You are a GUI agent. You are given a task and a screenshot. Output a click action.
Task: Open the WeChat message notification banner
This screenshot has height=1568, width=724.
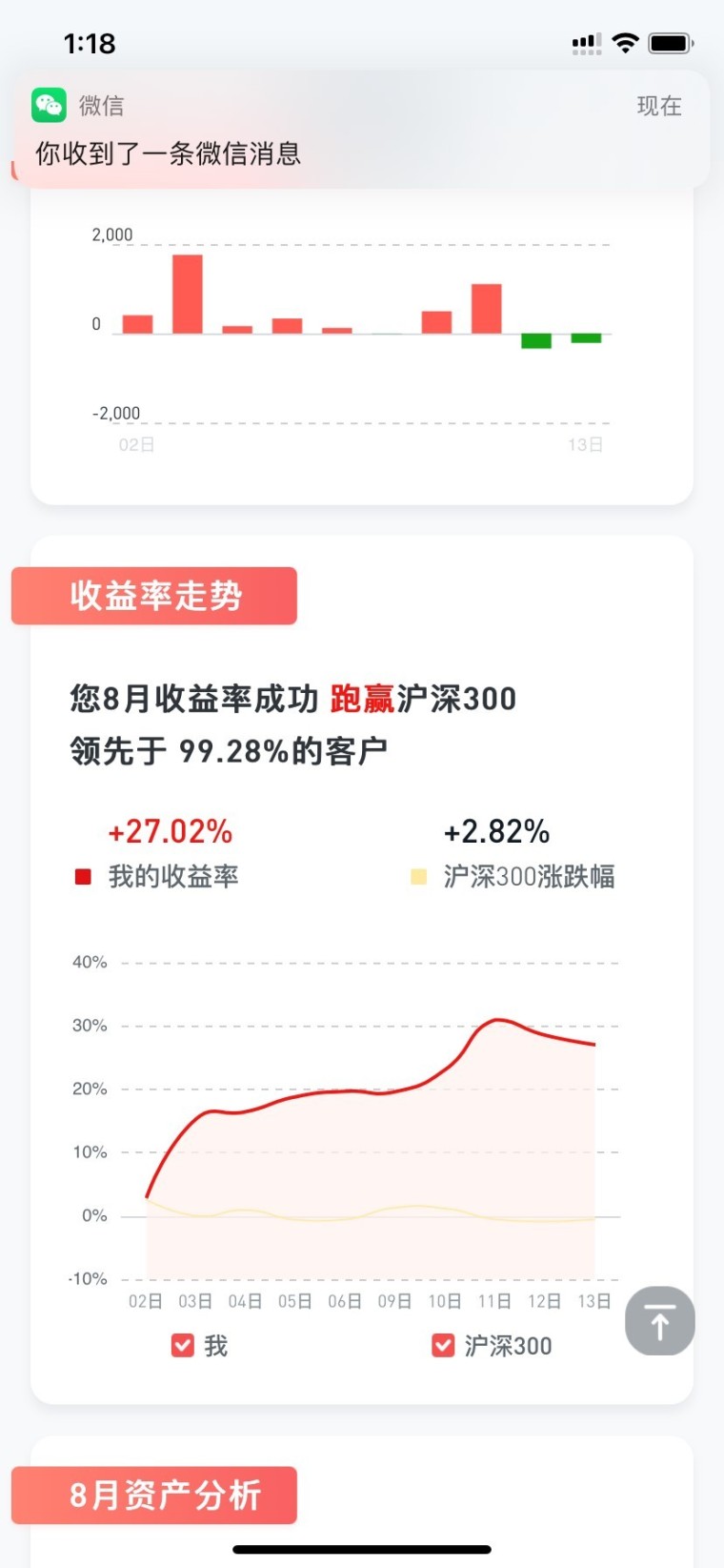[360, 130]
